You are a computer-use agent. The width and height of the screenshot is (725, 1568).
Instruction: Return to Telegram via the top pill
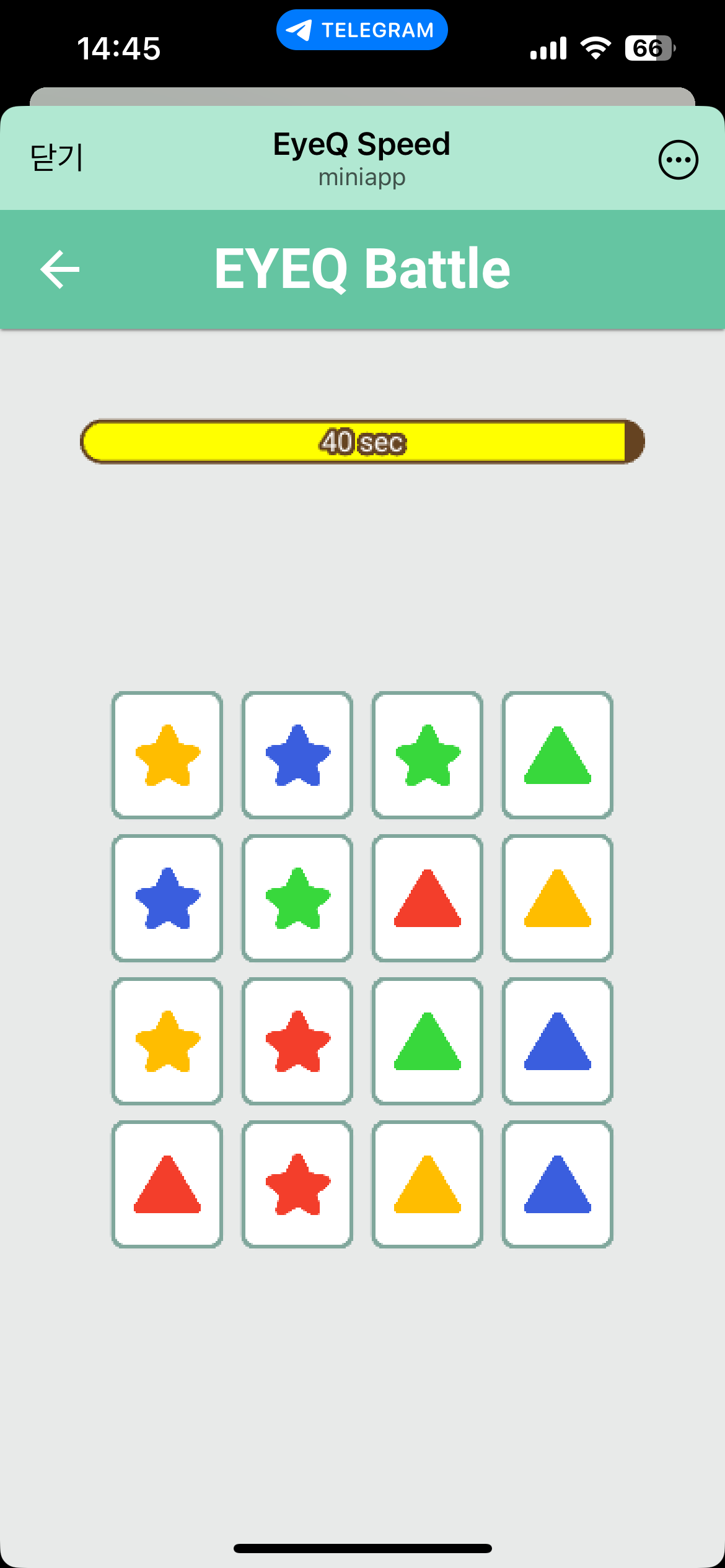coord(362,30)
